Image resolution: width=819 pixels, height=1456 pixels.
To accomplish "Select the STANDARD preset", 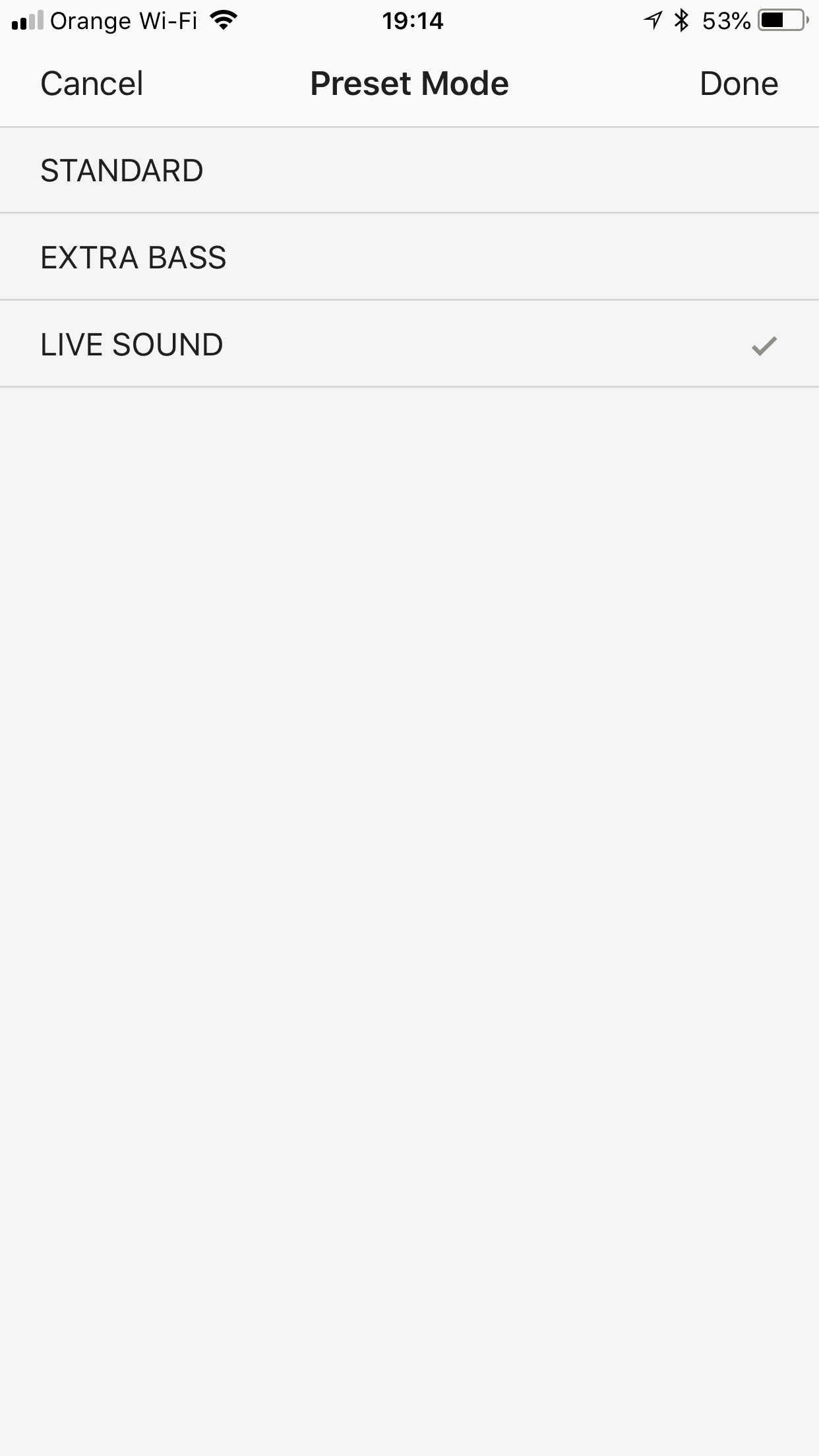I will click(409, 170).
